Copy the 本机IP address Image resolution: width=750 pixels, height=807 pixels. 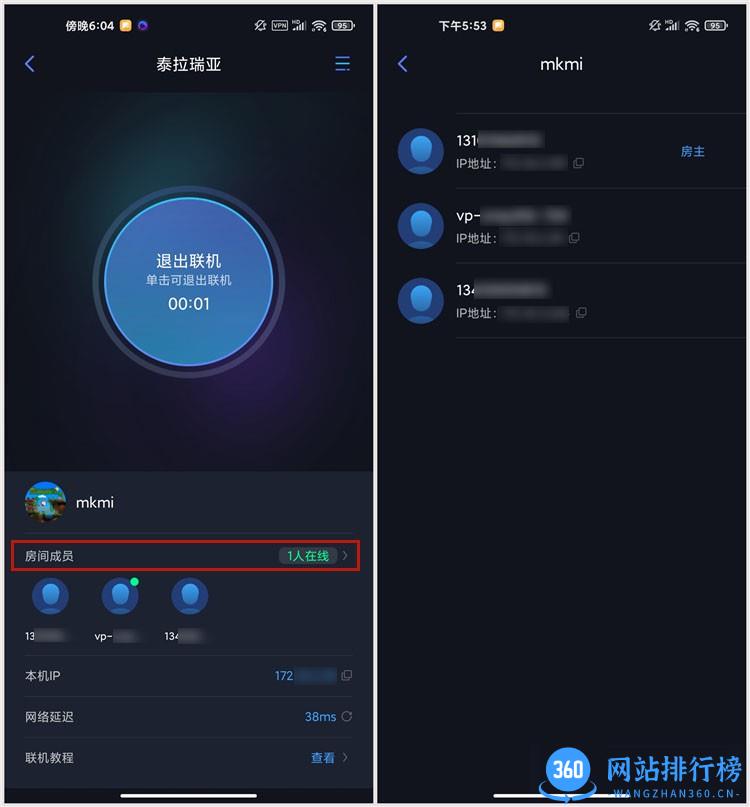point(347,676)
